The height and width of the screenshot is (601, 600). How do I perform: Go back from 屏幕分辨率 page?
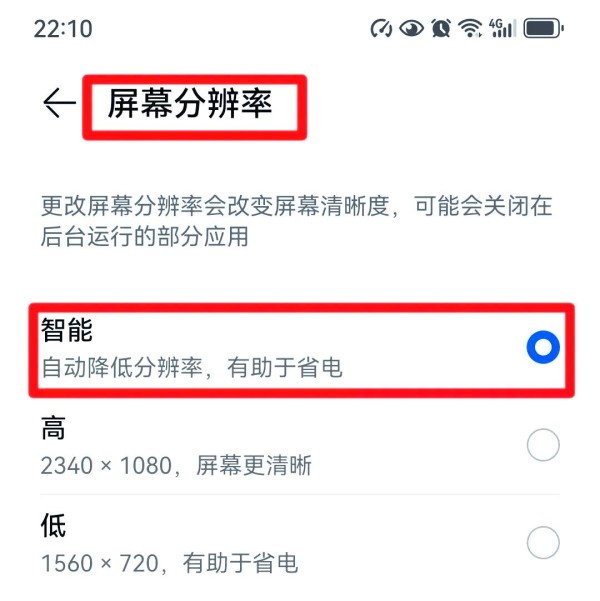pos(59,104)
